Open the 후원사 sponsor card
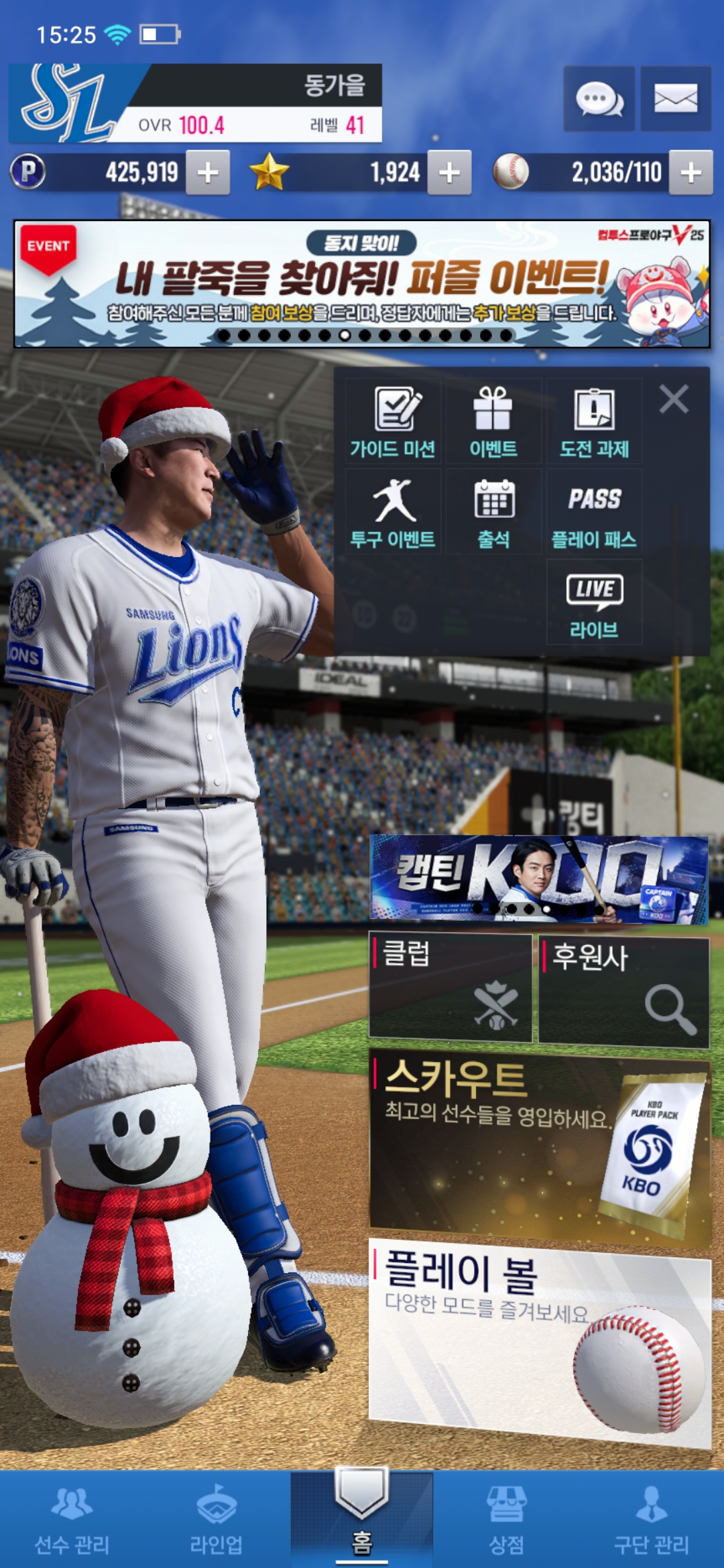 [623, 990]
